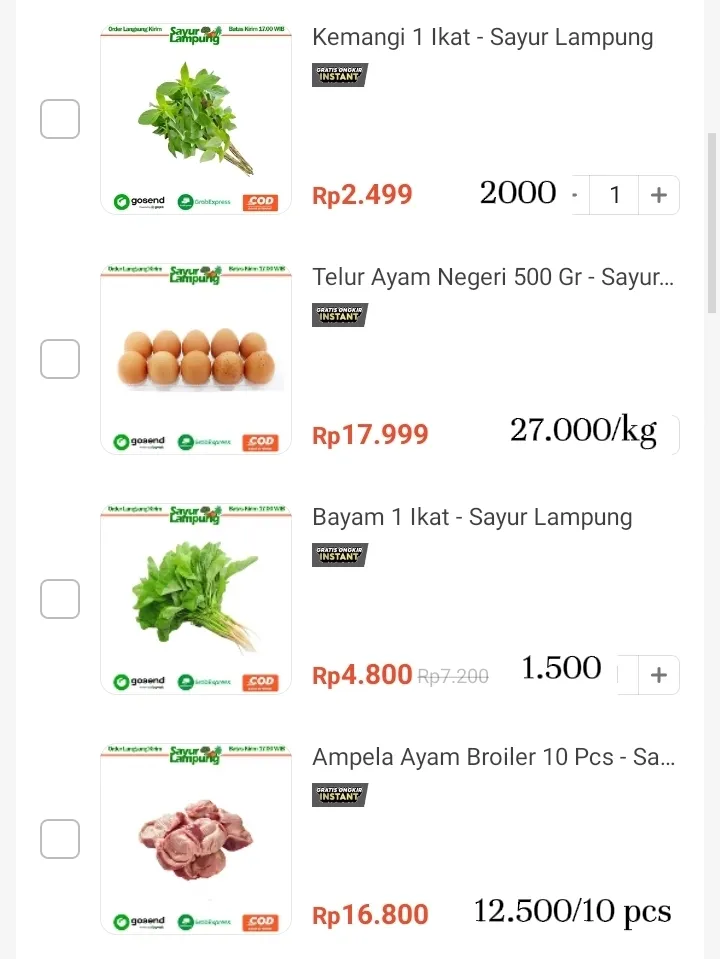
Task: Add one more Bayam with plus
Action: tap(658, 675)
